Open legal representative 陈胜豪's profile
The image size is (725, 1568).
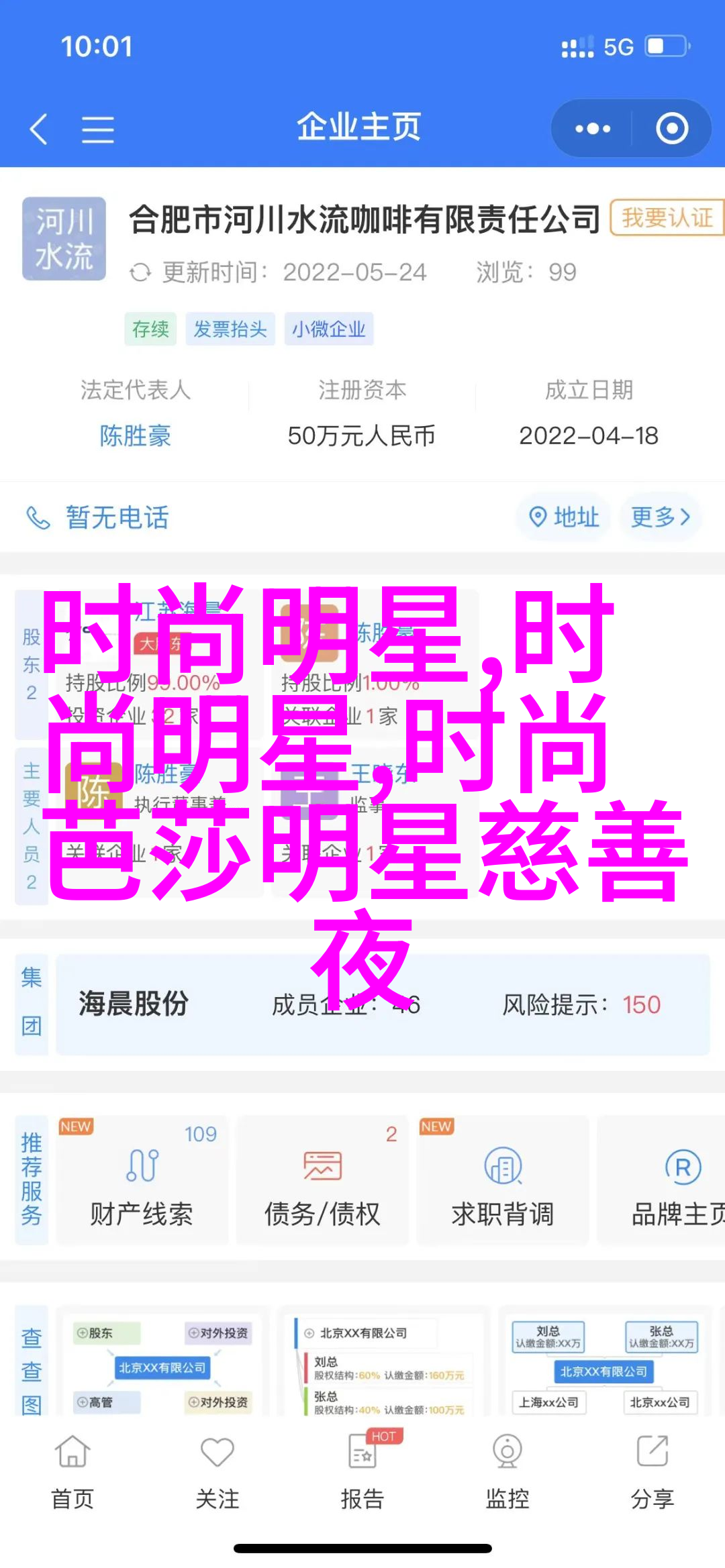click(135, 436)
